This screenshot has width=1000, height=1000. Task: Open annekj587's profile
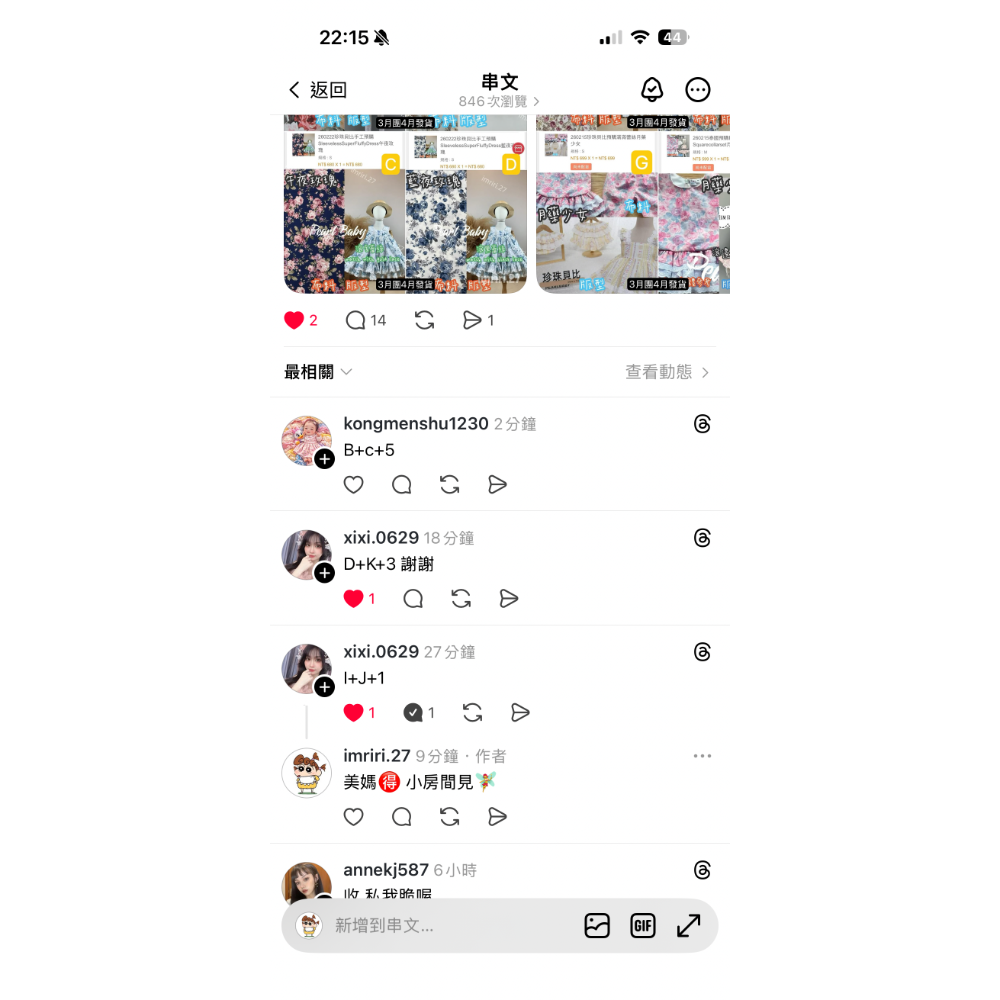(x=386, y=870)
